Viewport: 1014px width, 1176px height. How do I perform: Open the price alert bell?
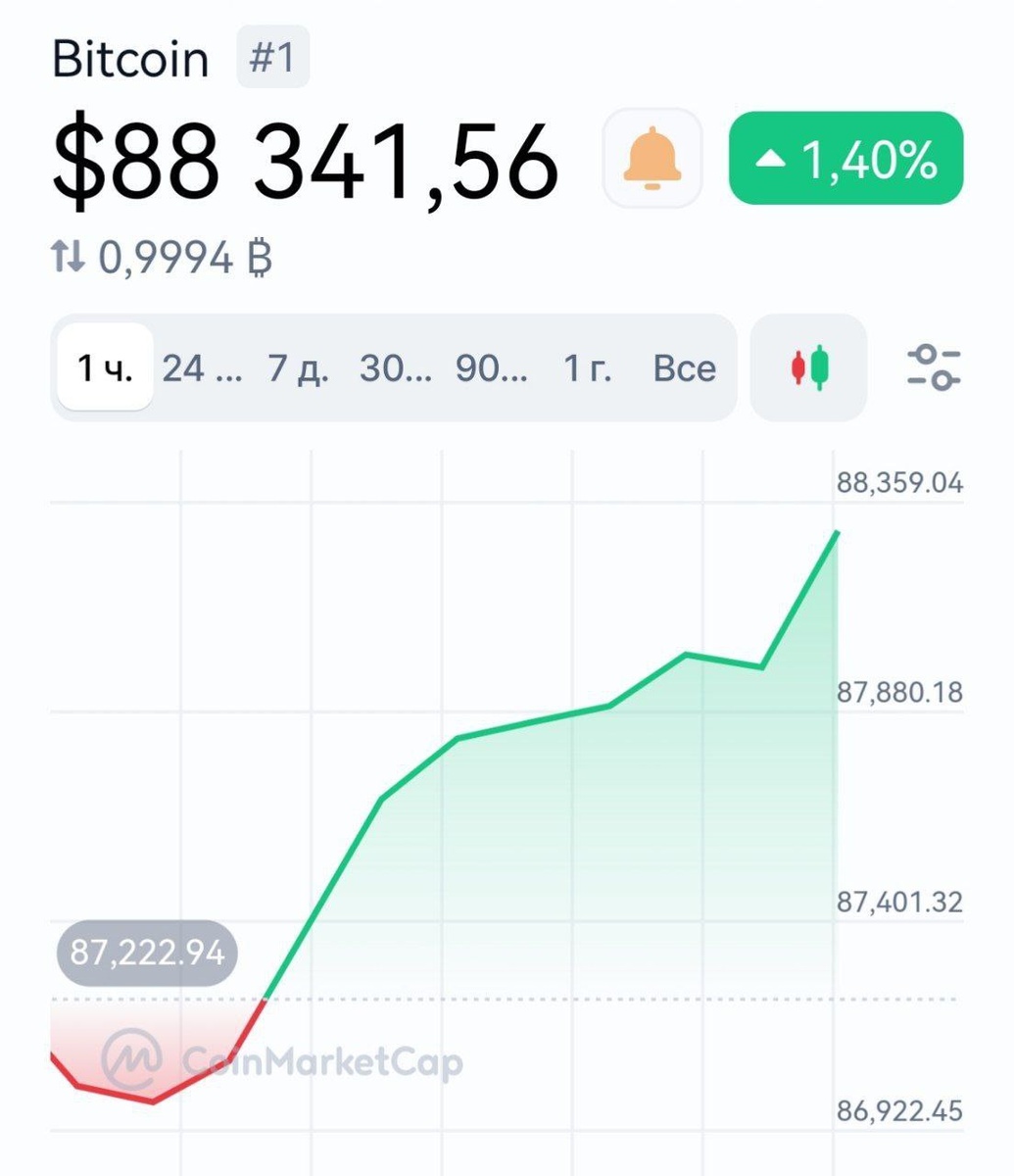(652, 158)
